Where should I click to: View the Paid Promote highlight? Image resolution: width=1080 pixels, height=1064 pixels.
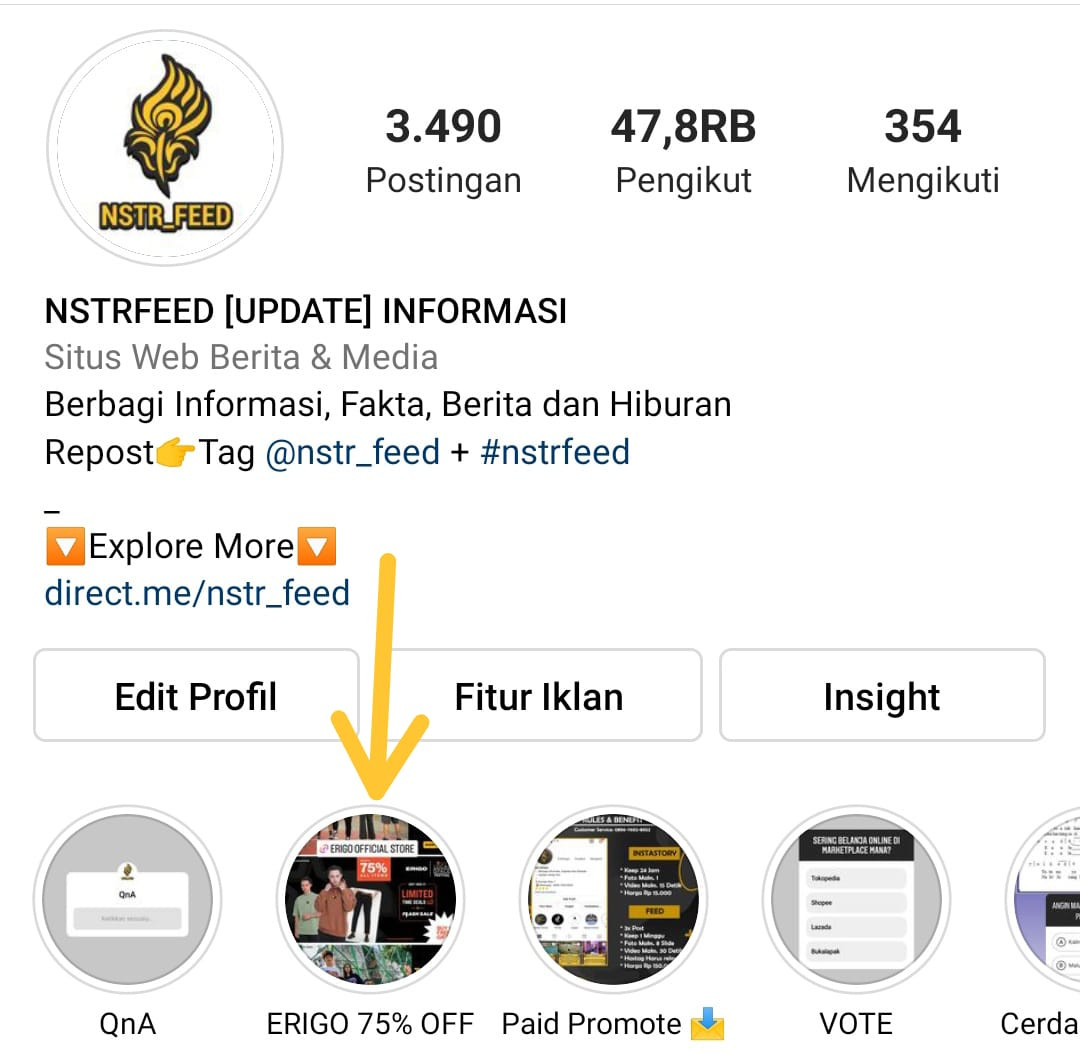(613, 897)
